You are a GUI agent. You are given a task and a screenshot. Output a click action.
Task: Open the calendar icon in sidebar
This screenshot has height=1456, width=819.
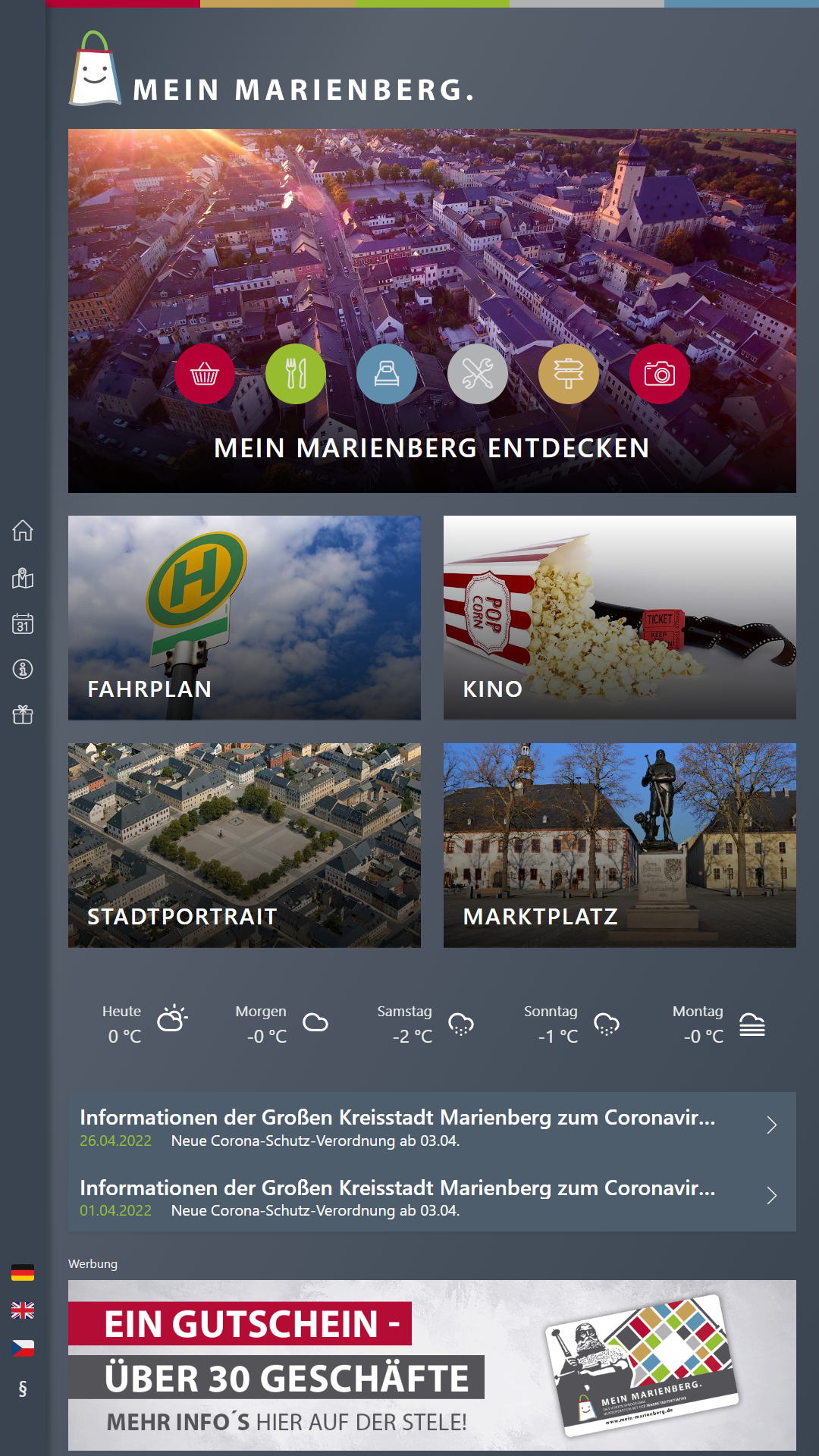23,623
